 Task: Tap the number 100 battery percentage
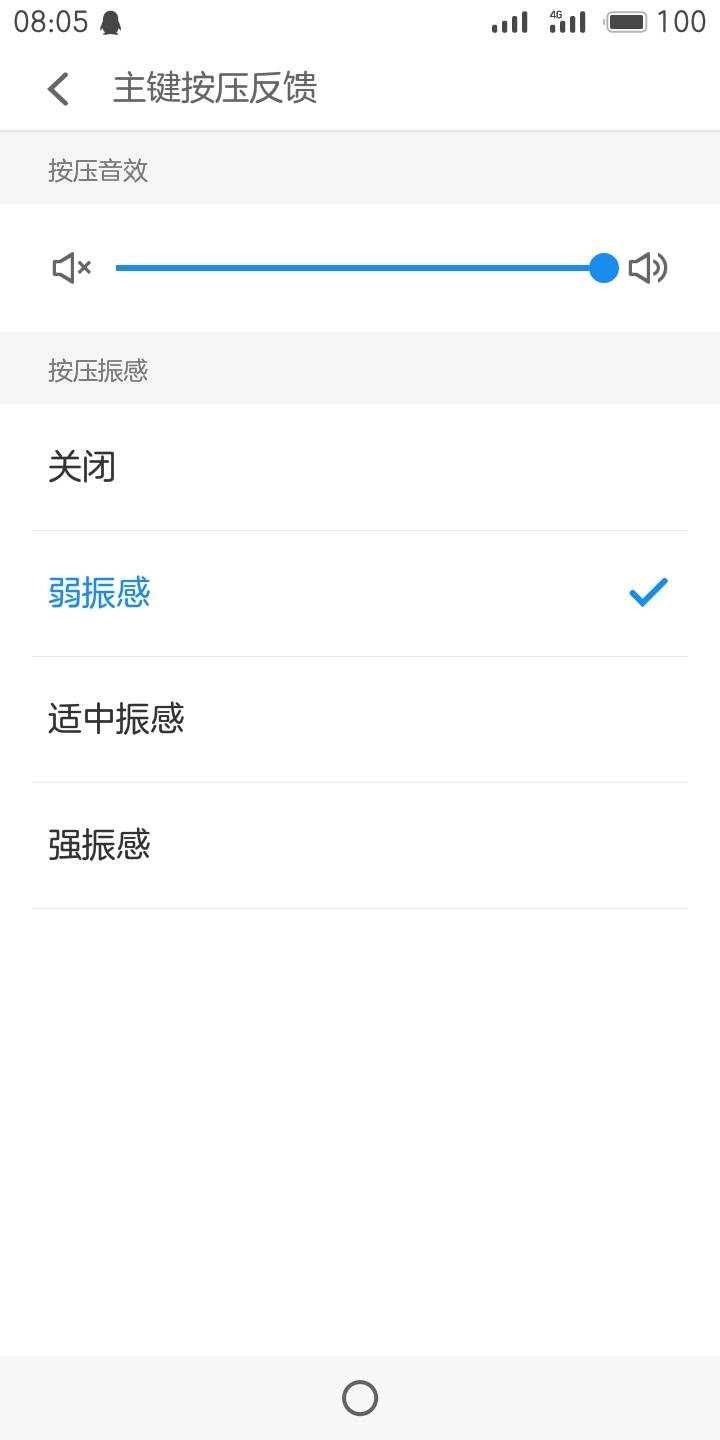pyautogui.click(x=685, y=21)
